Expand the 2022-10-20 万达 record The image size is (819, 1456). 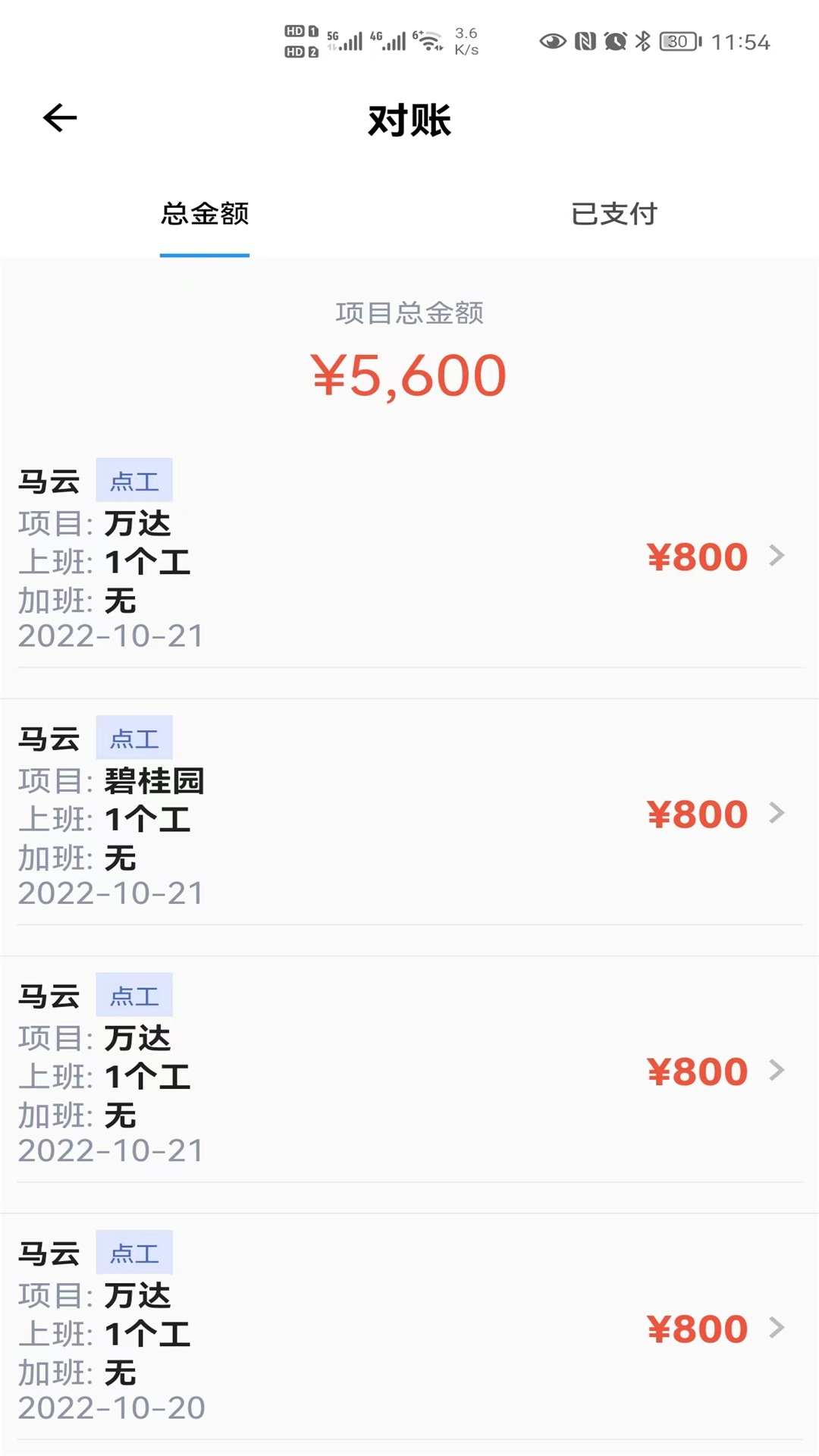click(x=777, y=1329)
